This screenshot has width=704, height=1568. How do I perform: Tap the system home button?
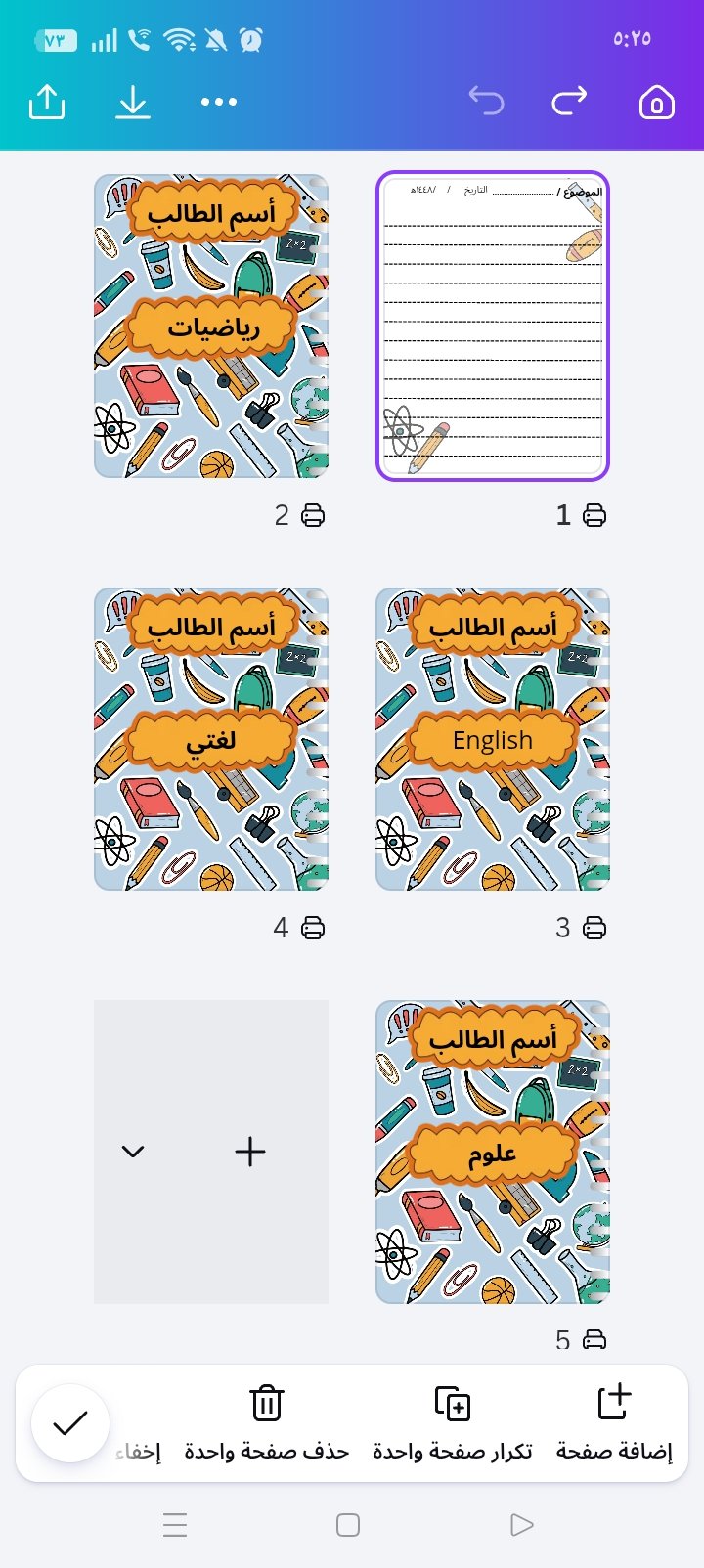348,1525
